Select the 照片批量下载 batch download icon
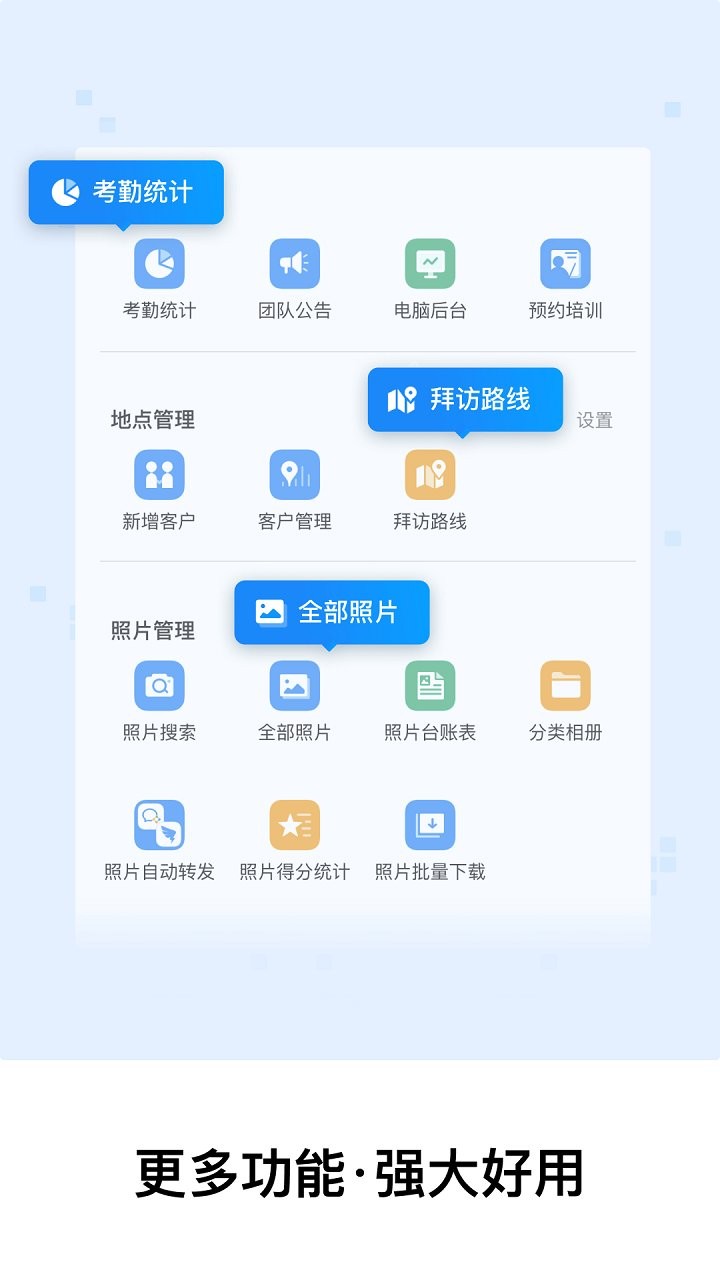720x1280 pixels. (x=429, y=825)
